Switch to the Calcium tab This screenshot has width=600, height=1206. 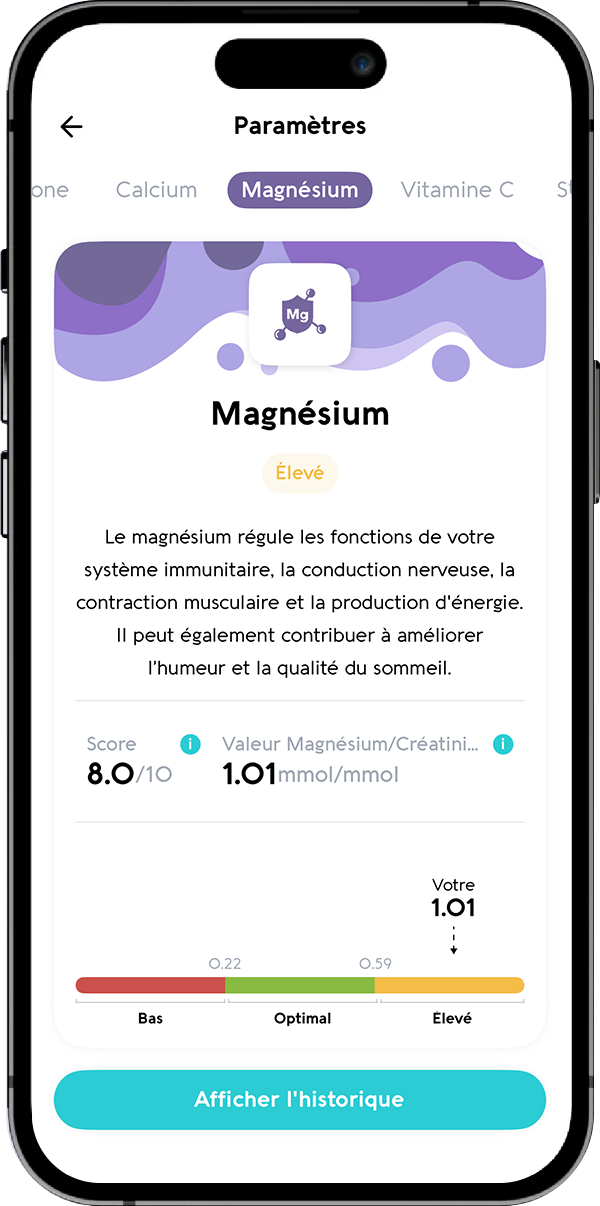(156, 190)
